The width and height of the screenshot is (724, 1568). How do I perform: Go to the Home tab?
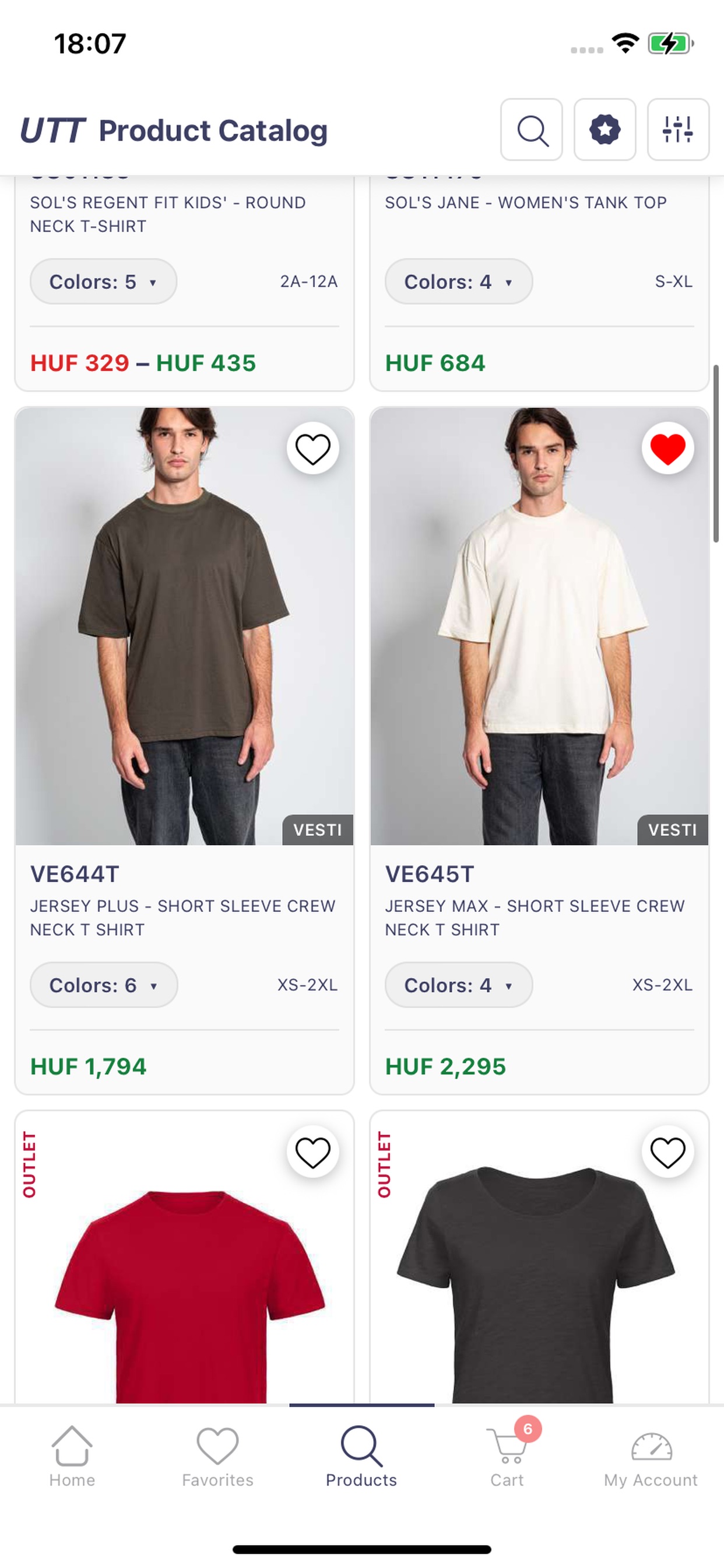[72, 1457]
